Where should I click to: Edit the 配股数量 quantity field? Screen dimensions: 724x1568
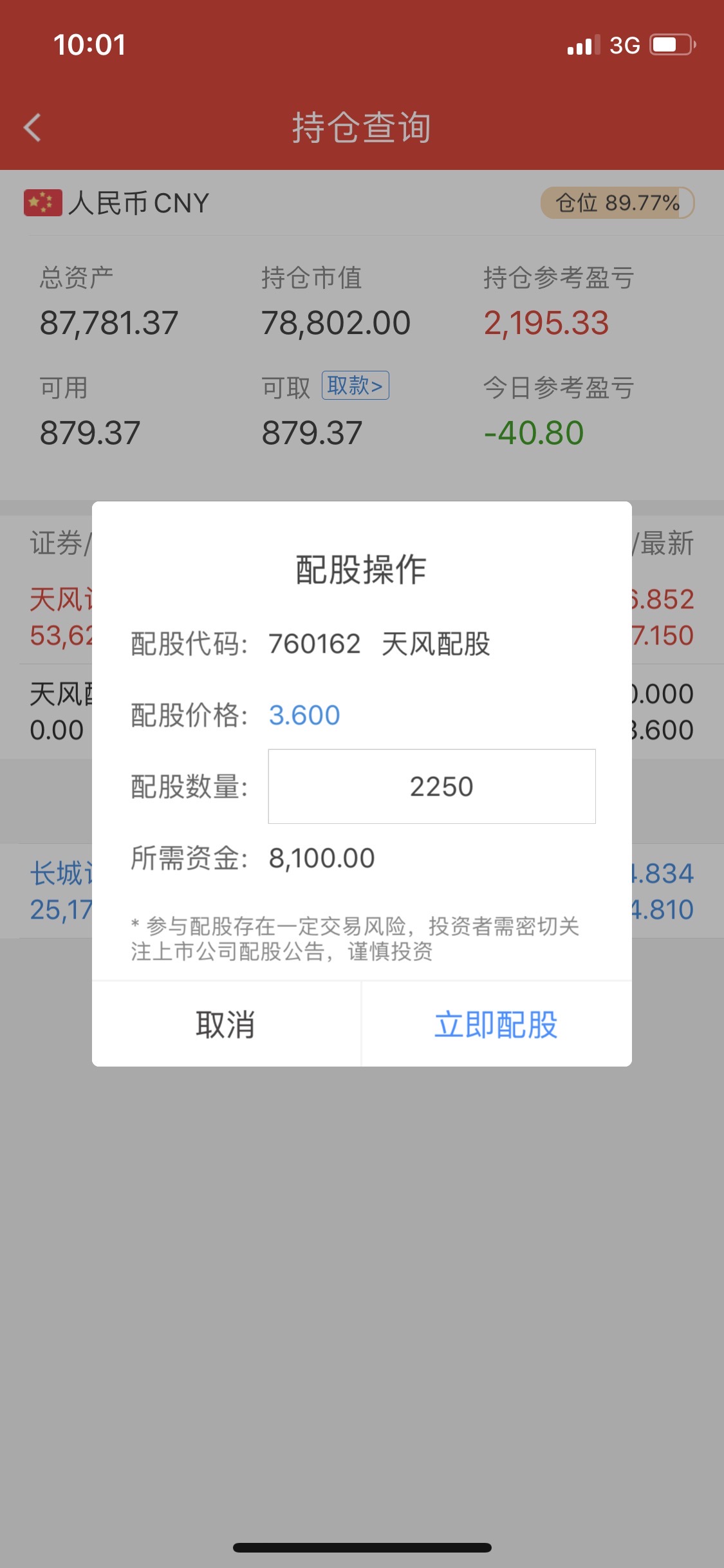431,787
